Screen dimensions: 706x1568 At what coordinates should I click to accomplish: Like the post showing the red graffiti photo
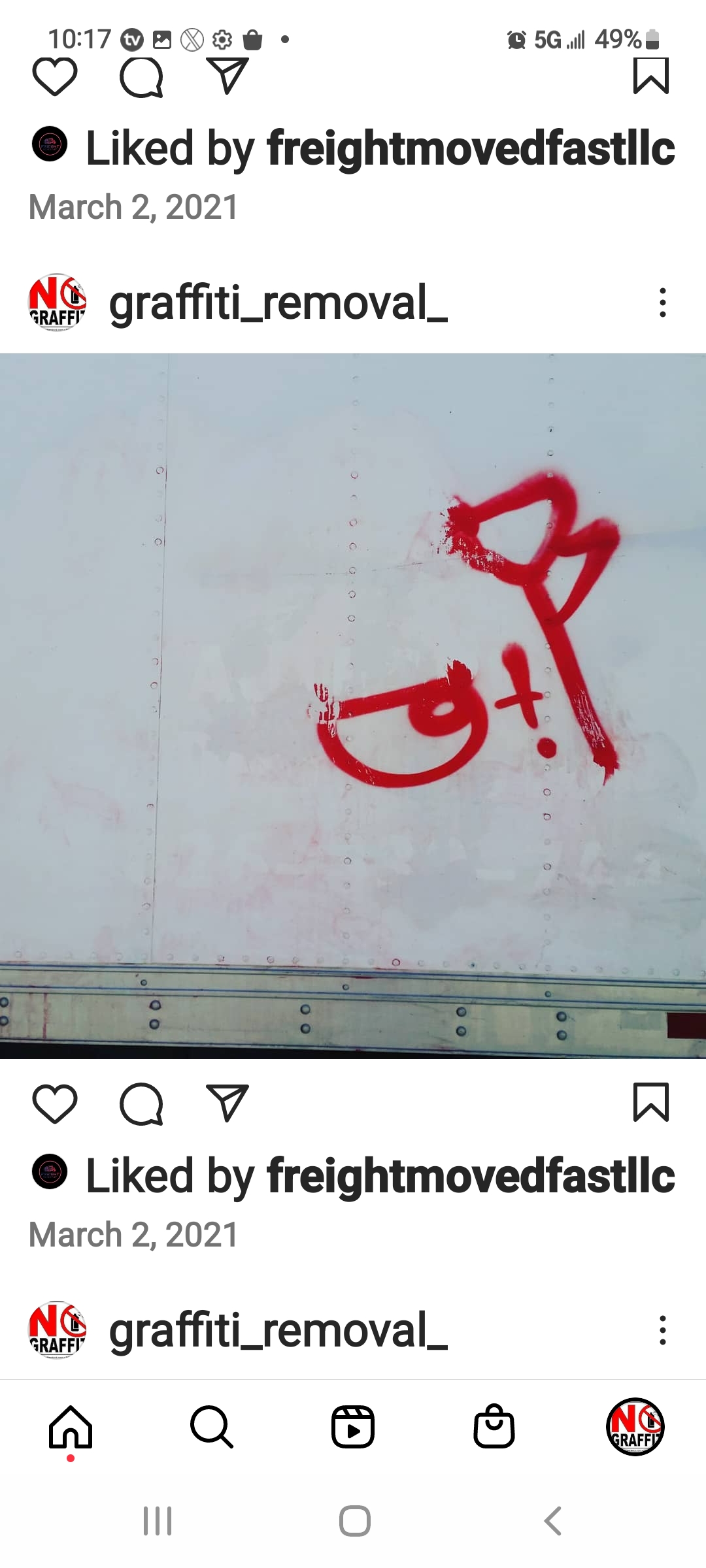pos(55,1103)
